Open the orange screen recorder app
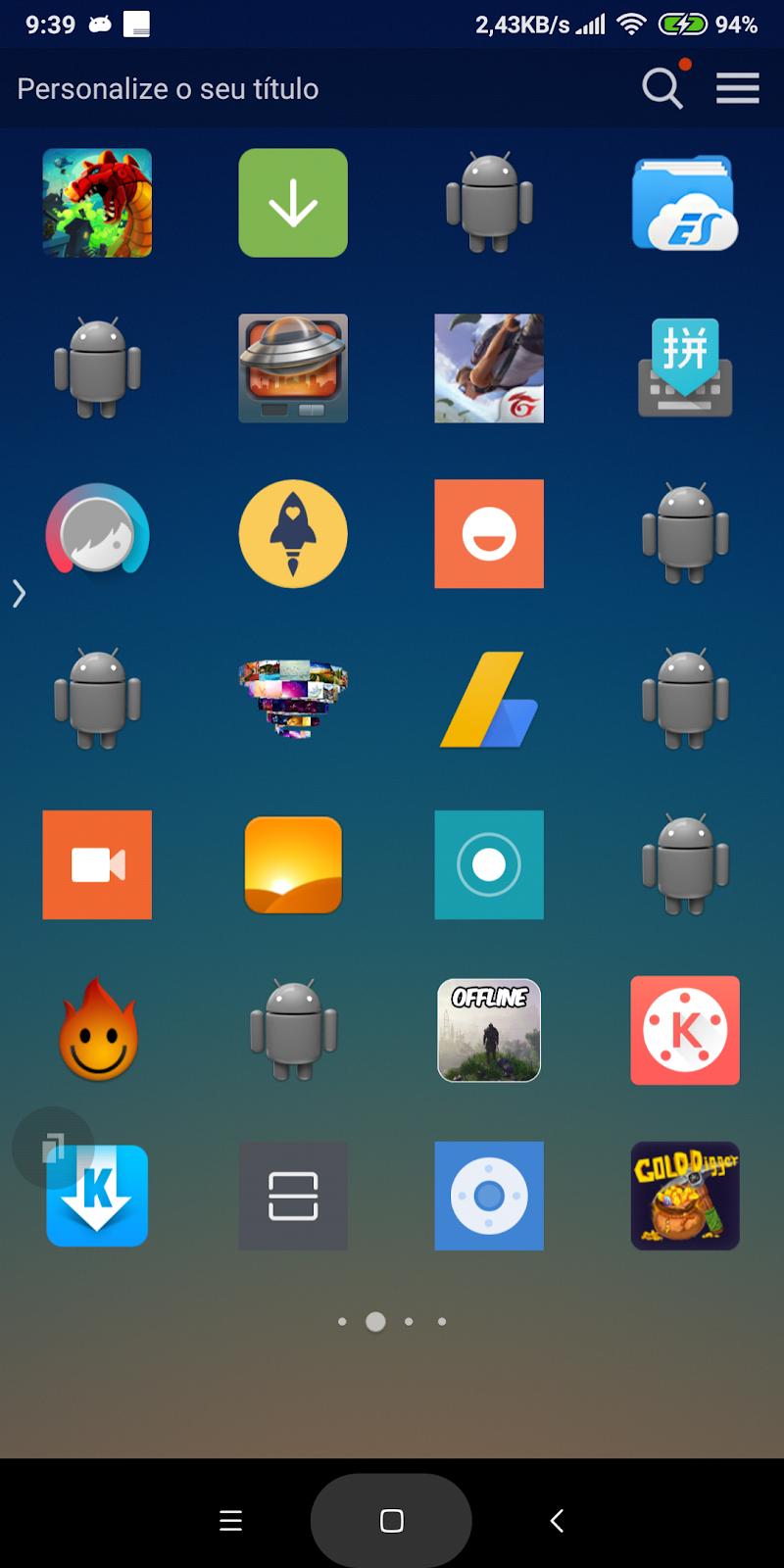Screen dimensions: 784x1568 pyautogui.click(x=97, y=865)
